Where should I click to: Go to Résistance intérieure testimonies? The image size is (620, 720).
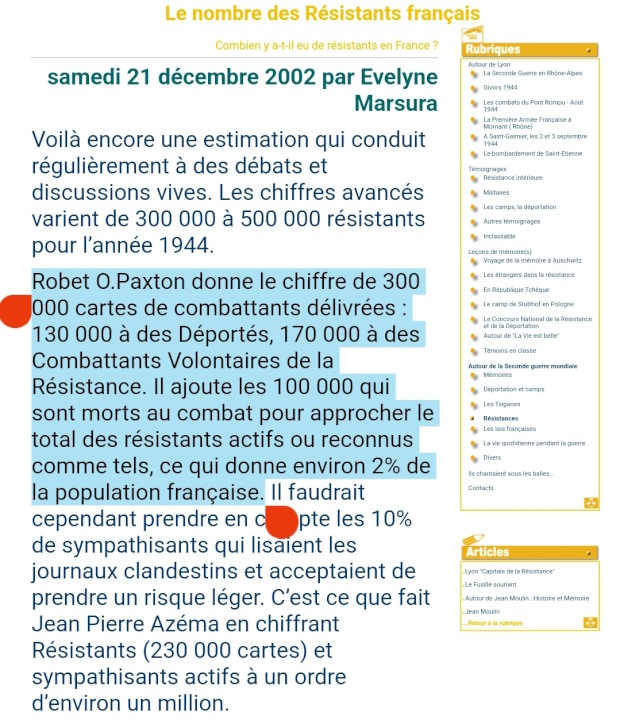512,177
